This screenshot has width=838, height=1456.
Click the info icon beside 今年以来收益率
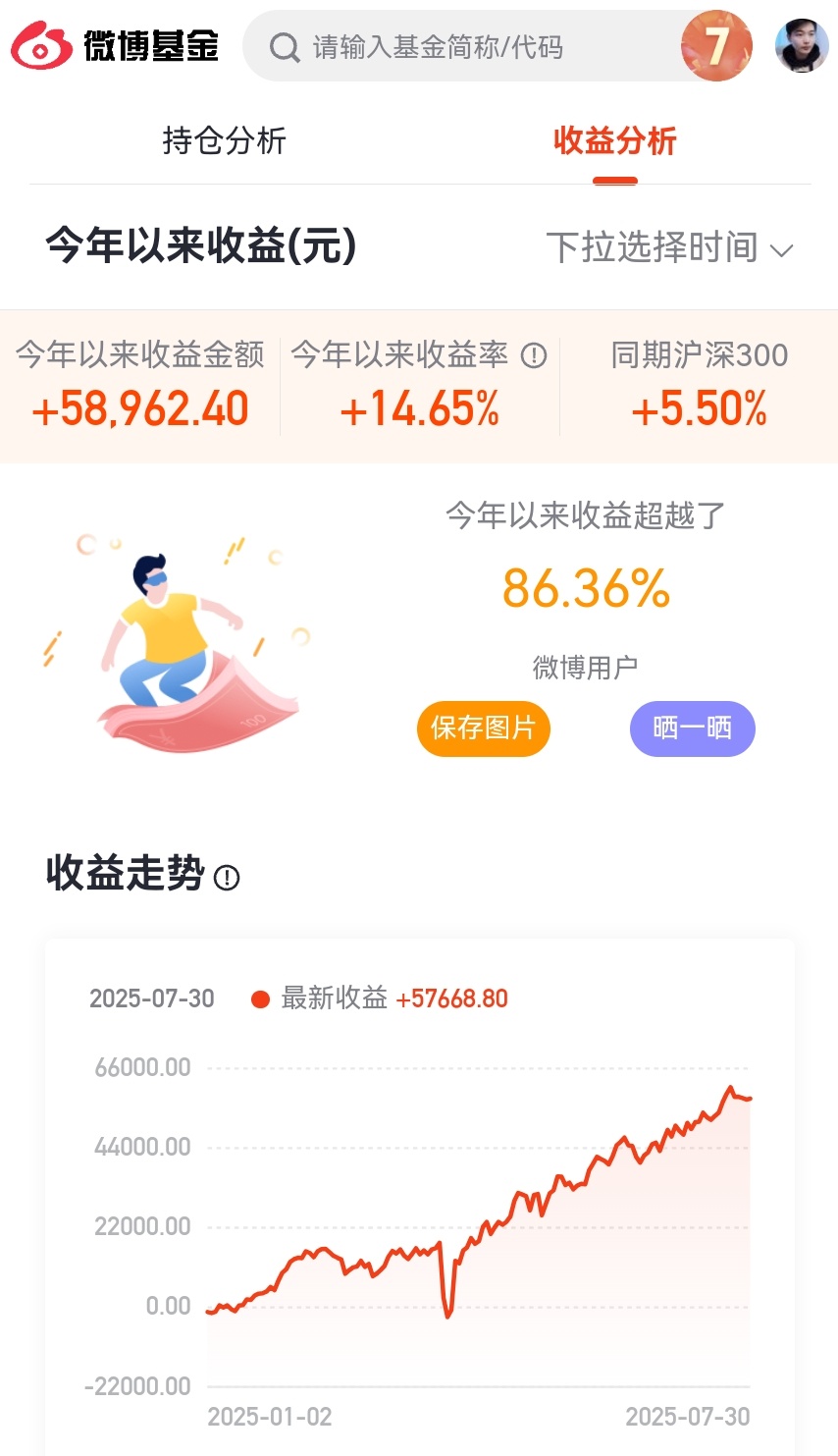pos(535,356)
